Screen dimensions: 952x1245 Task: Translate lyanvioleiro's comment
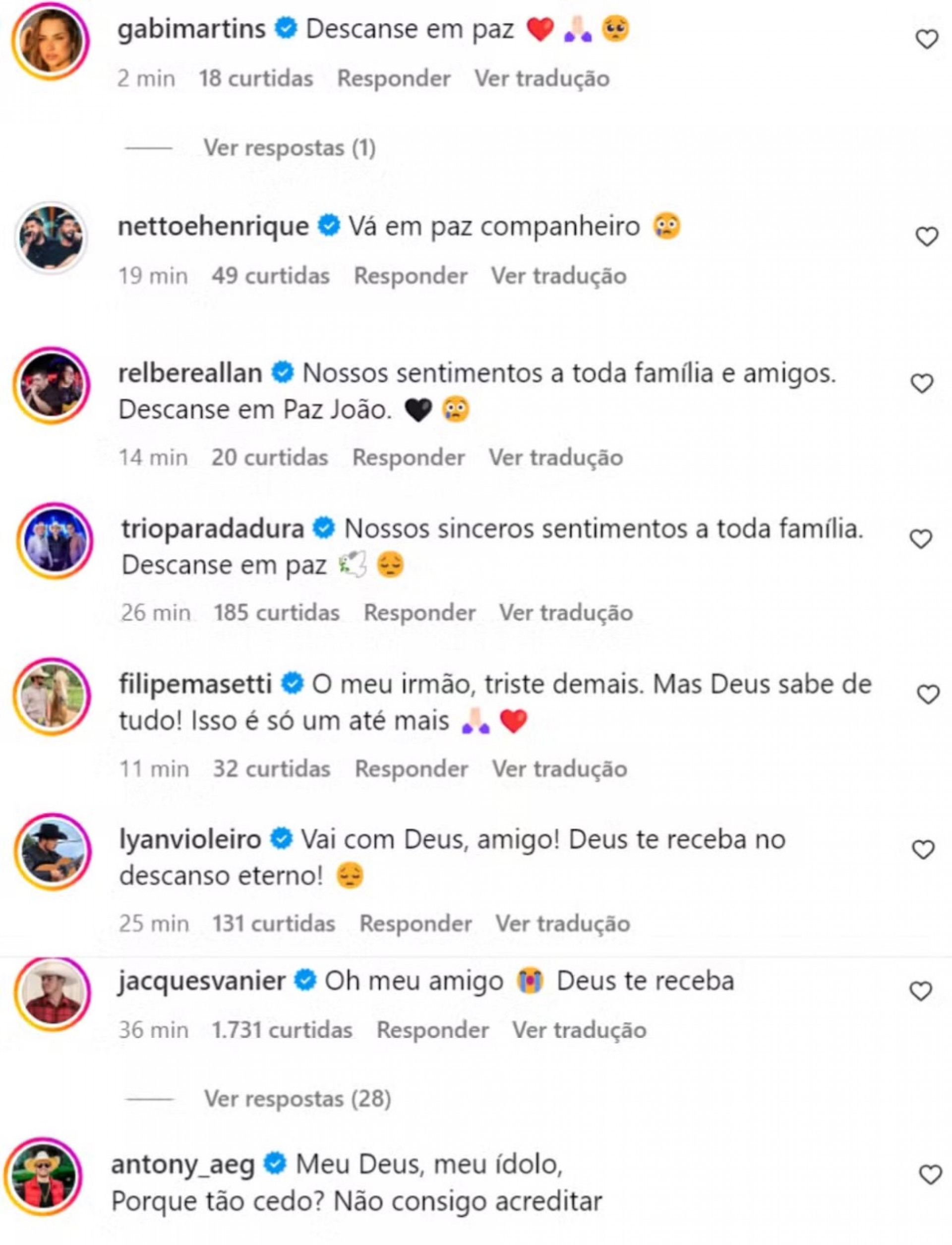point(562,924)
